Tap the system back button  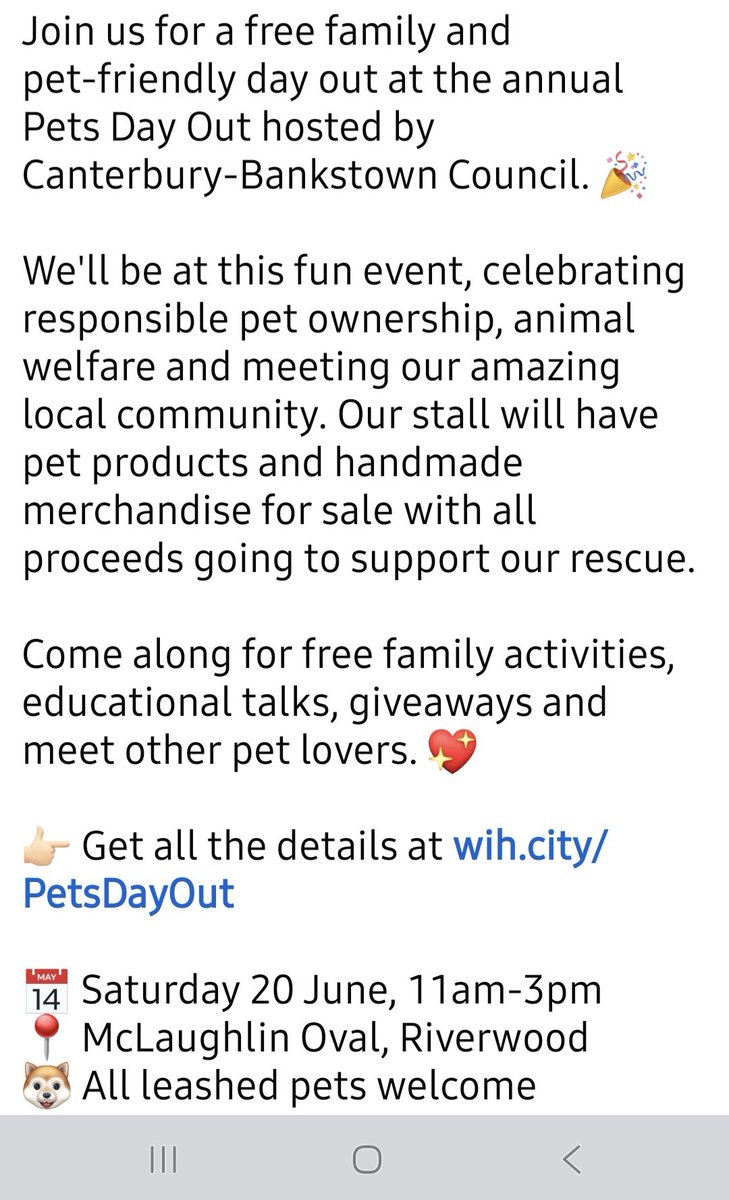(571, 1159)
